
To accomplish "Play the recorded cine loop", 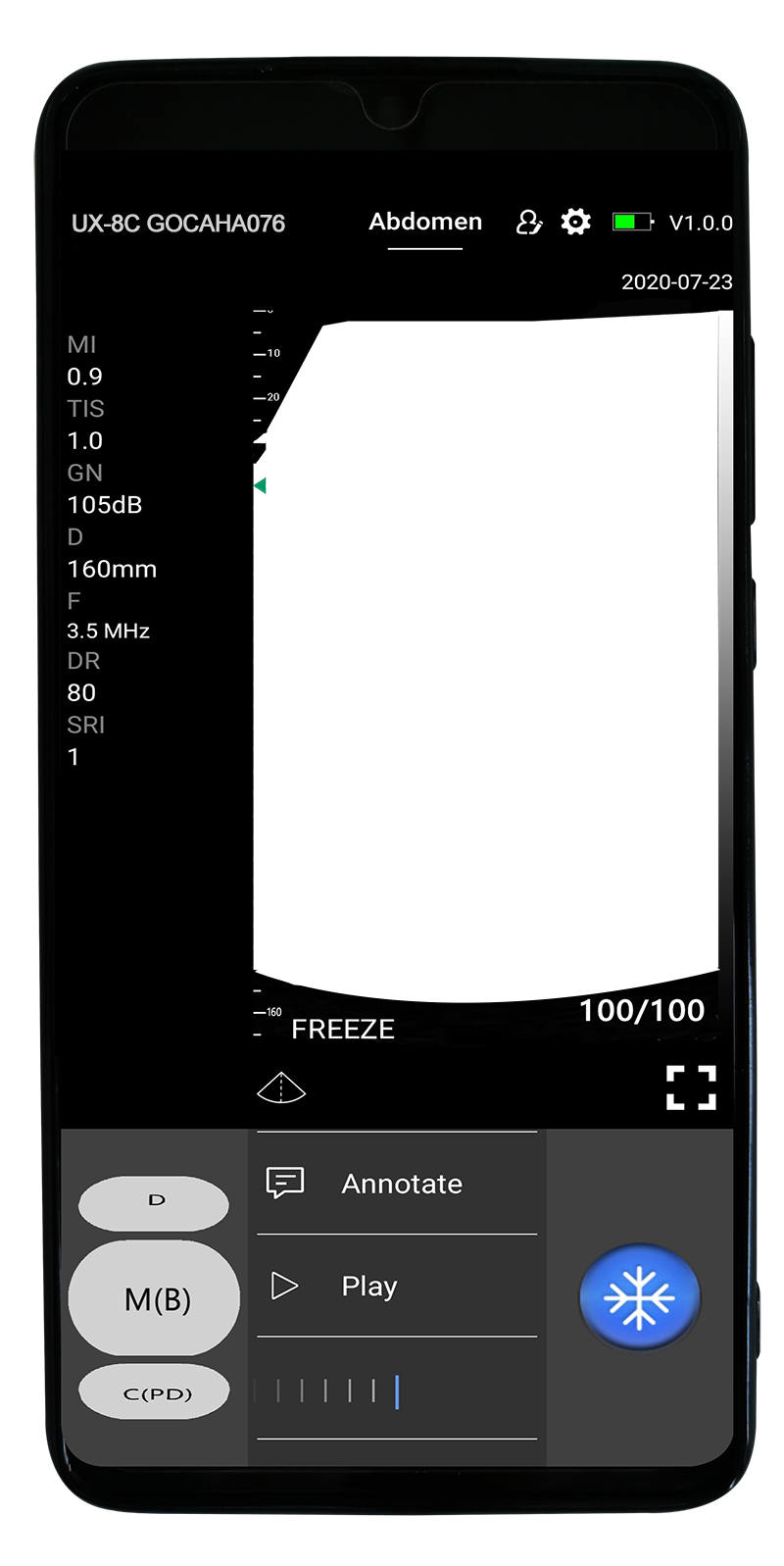I will 397,1286.
